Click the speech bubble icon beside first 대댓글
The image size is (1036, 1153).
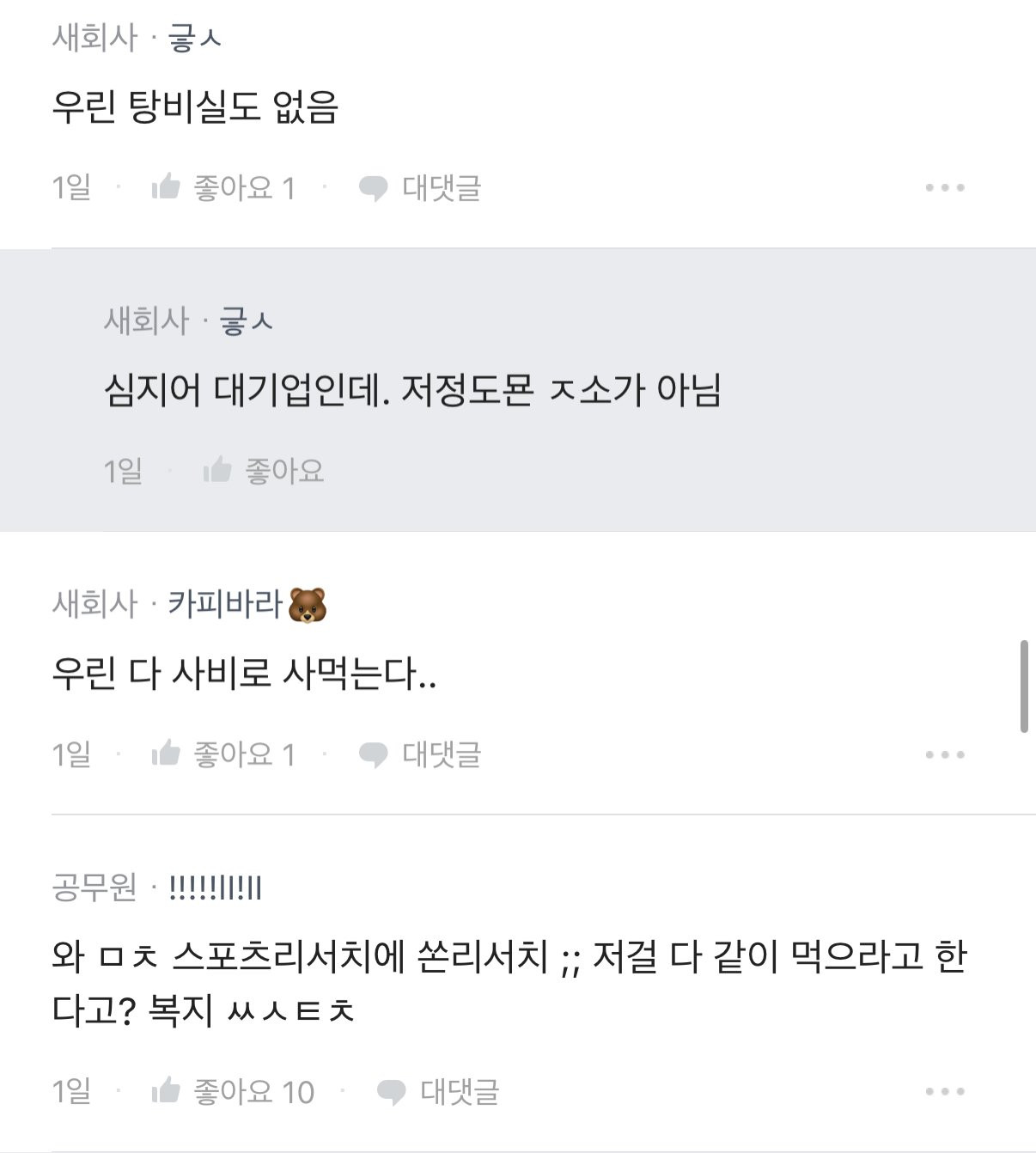tap(375, 186)
